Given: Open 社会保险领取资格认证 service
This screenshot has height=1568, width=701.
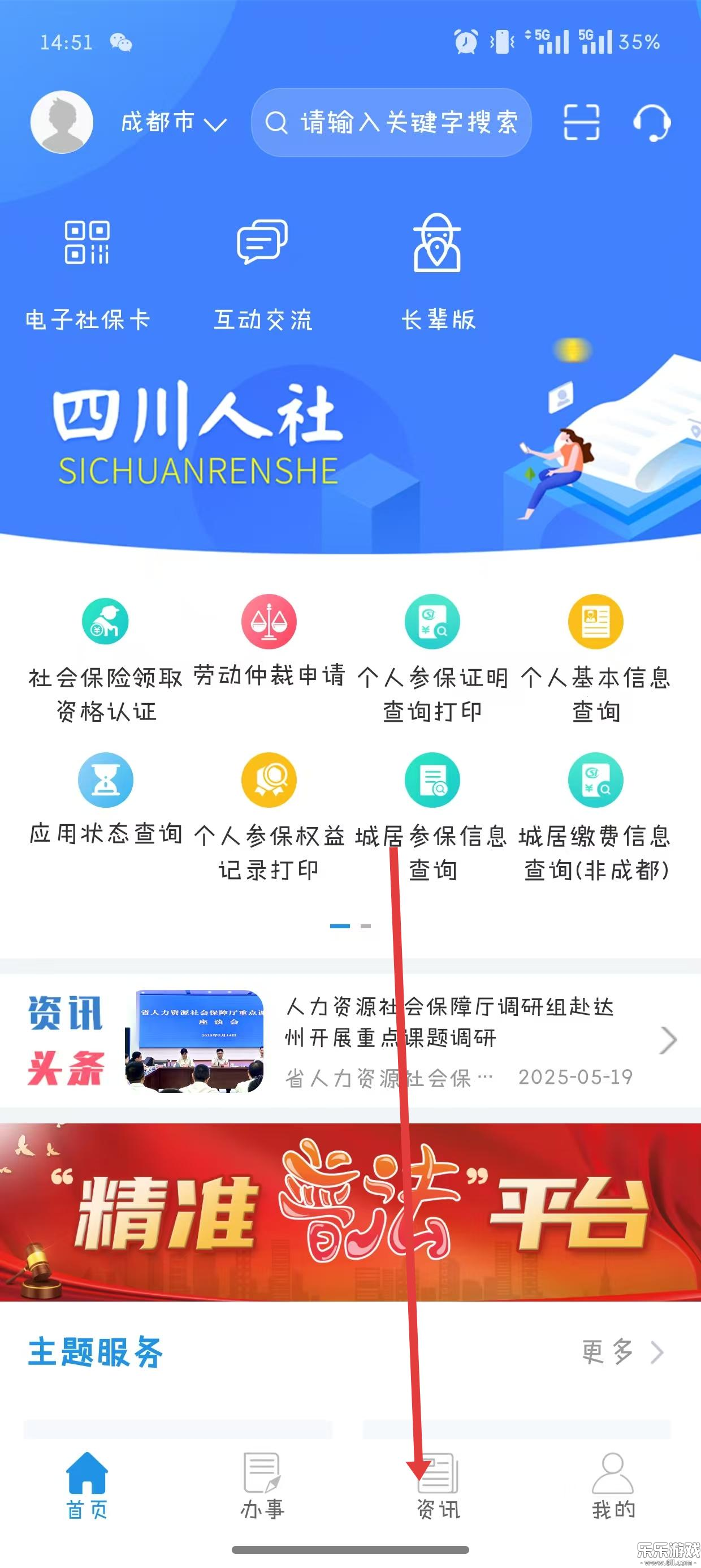Looking at the screenshot, I should 105,658.
